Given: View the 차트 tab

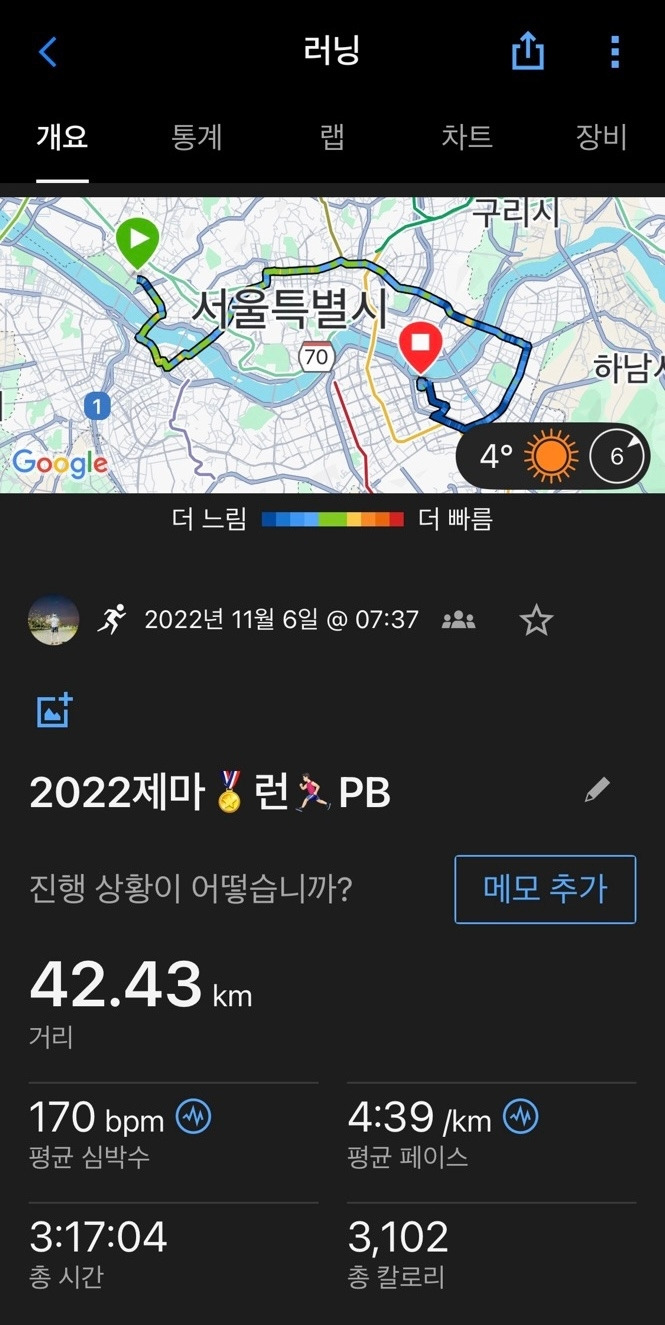Looking at the screenshot, I should point(467,137).
